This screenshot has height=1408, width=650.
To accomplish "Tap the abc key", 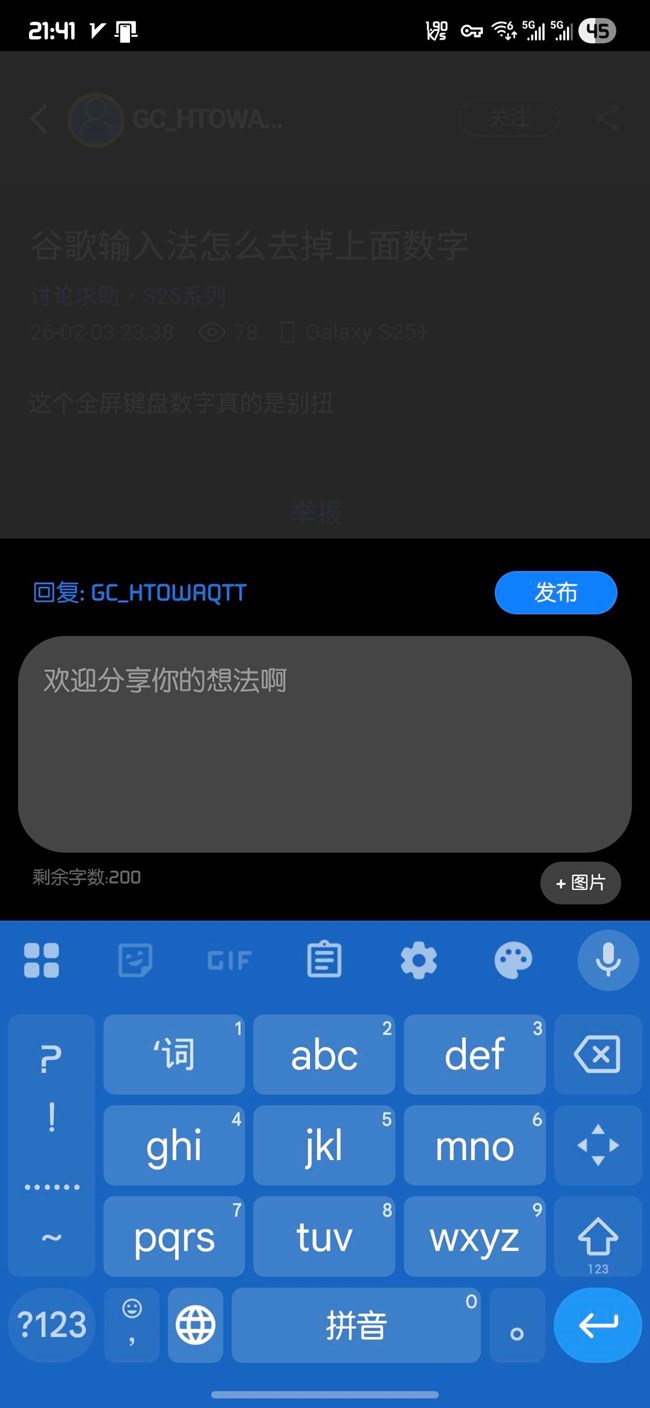I will click(324, 1054).
